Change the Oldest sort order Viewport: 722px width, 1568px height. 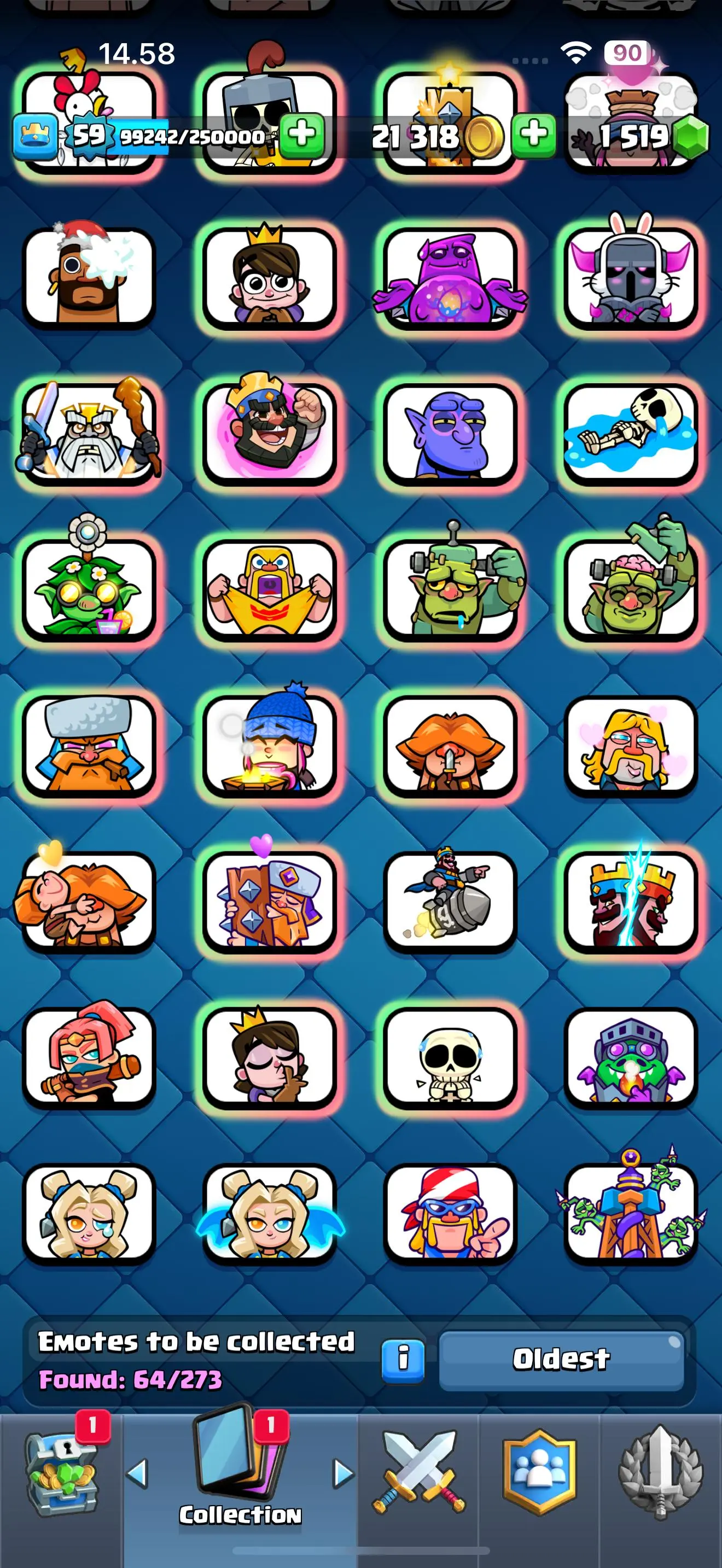coord(561,1359)
